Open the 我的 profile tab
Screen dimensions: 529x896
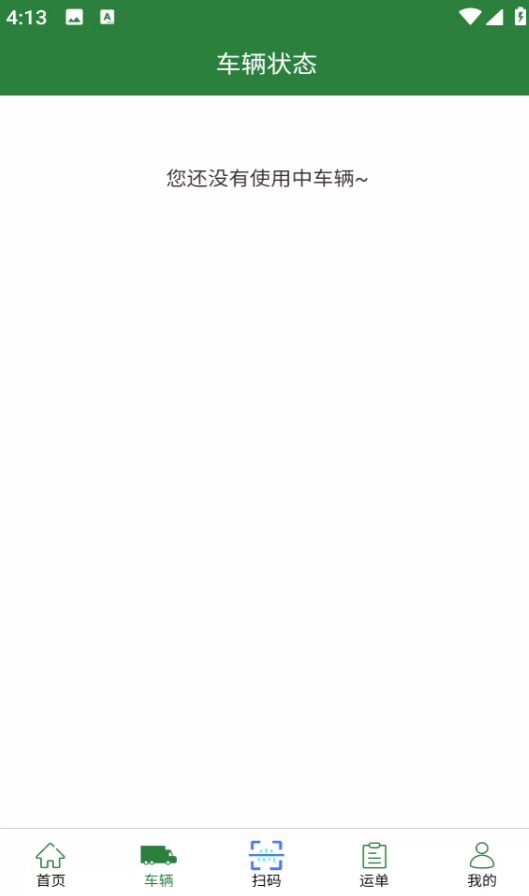(482, 864)
